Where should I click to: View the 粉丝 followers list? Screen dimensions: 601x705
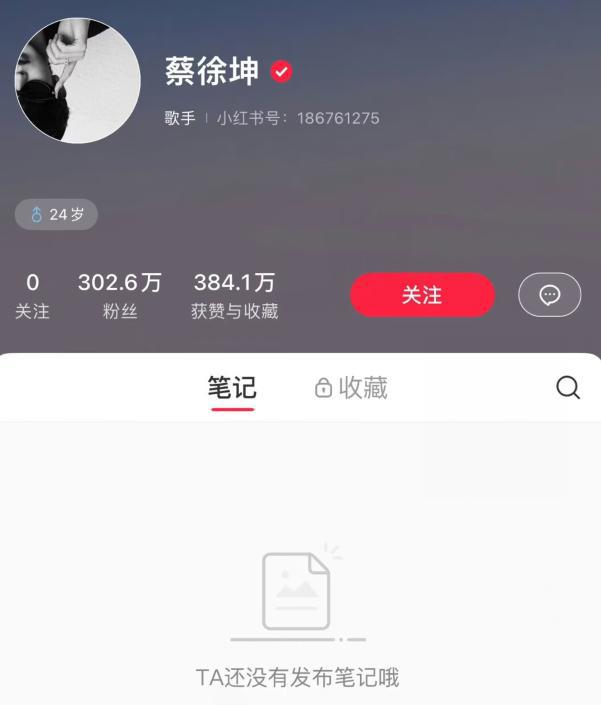click(x=119, y=296)
